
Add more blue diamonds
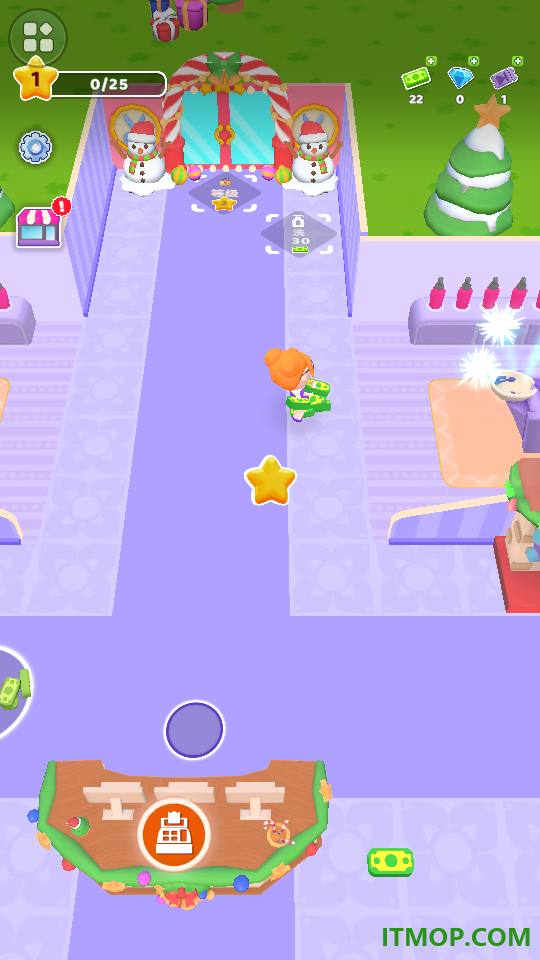tap(473, 61)
